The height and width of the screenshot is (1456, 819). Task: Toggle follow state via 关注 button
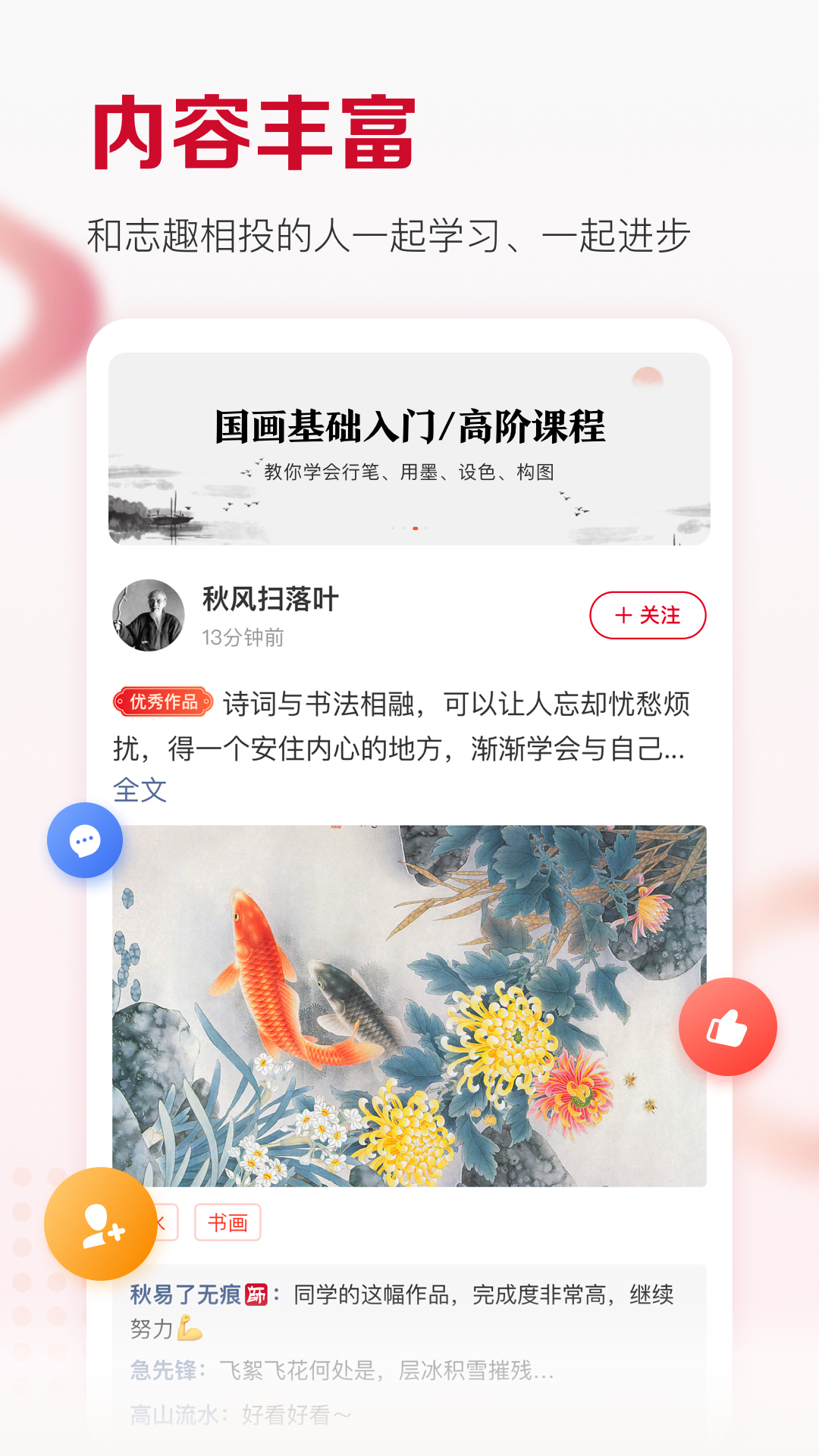(648, 617)
